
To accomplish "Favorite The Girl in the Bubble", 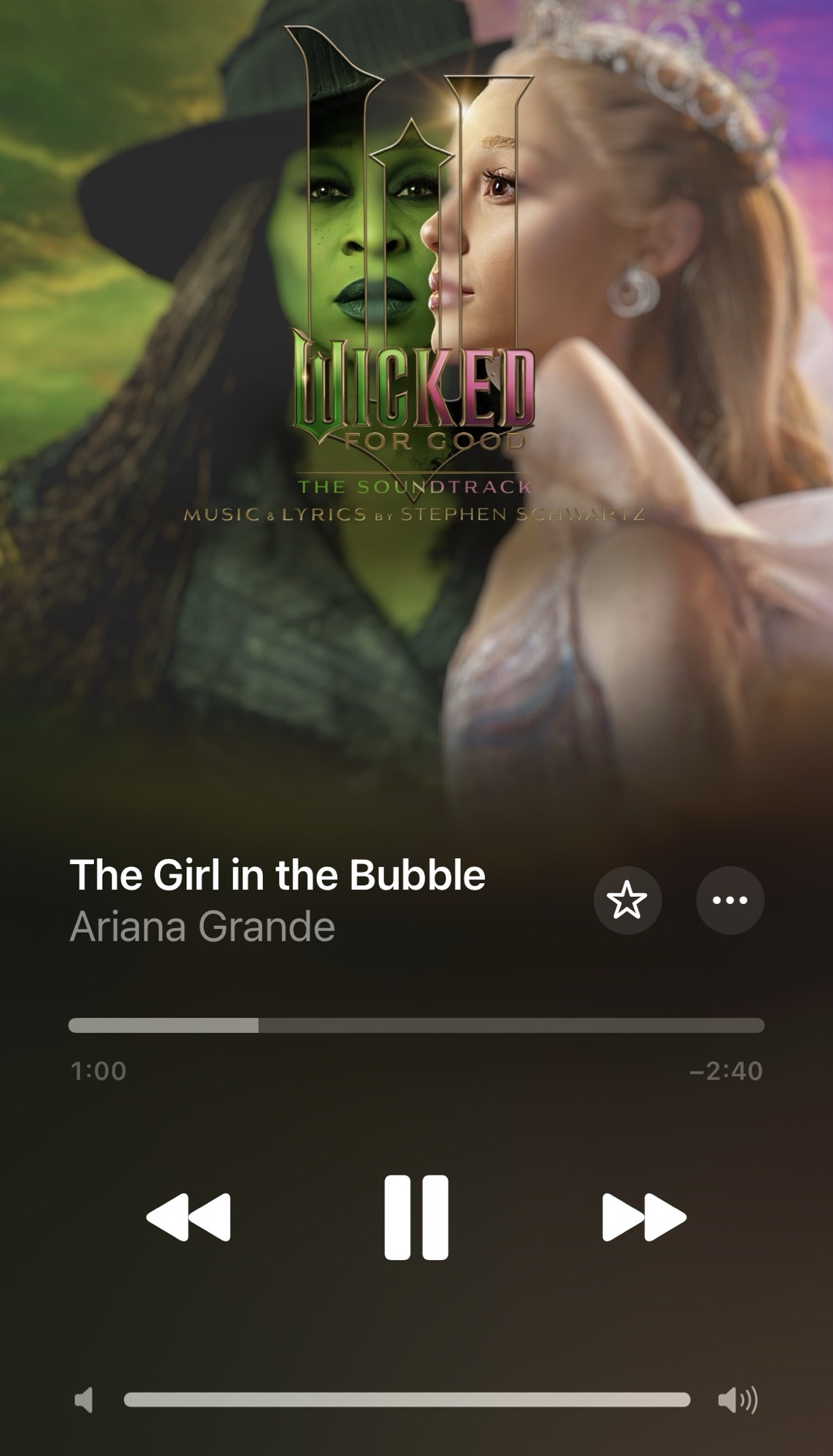I will [627, 901].
